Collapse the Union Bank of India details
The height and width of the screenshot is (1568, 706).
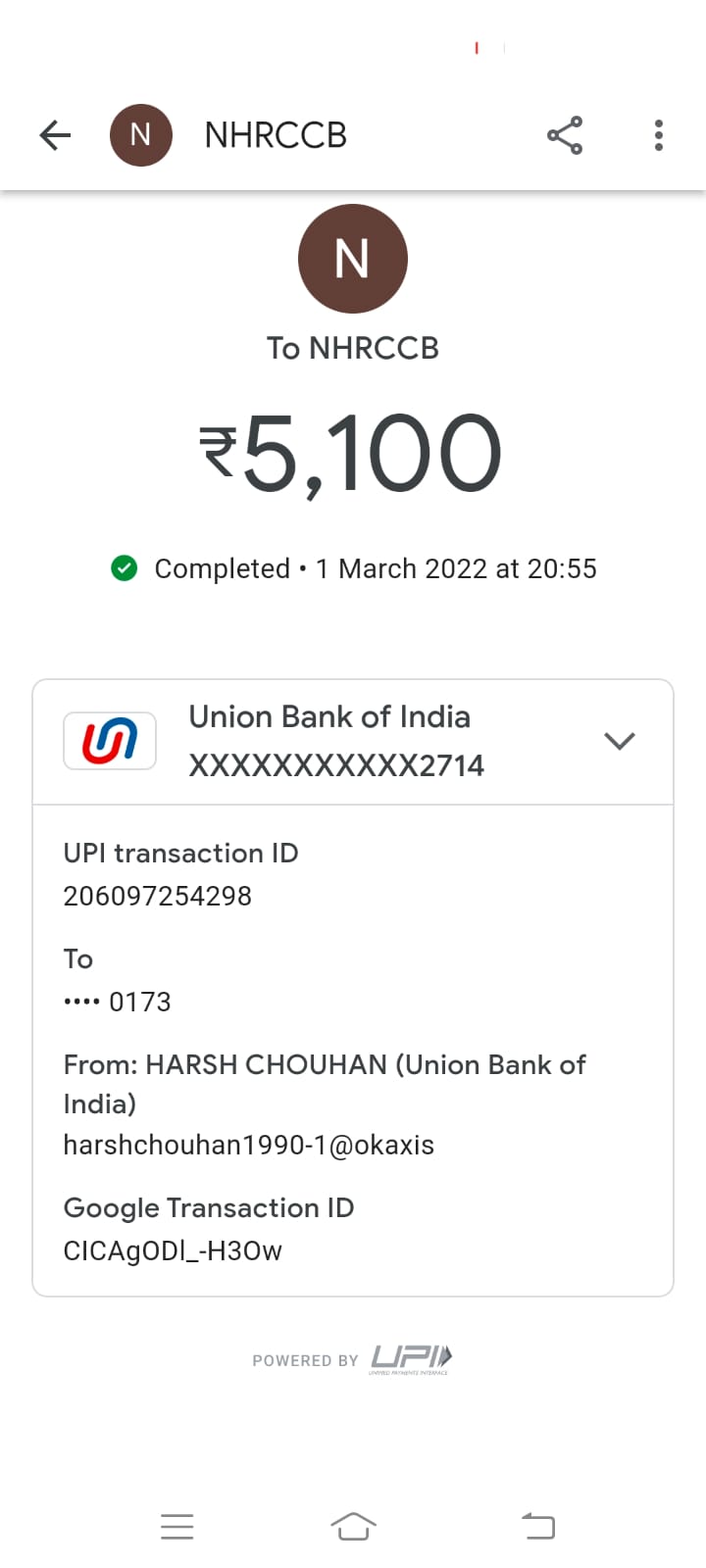(x=620, y=741)
